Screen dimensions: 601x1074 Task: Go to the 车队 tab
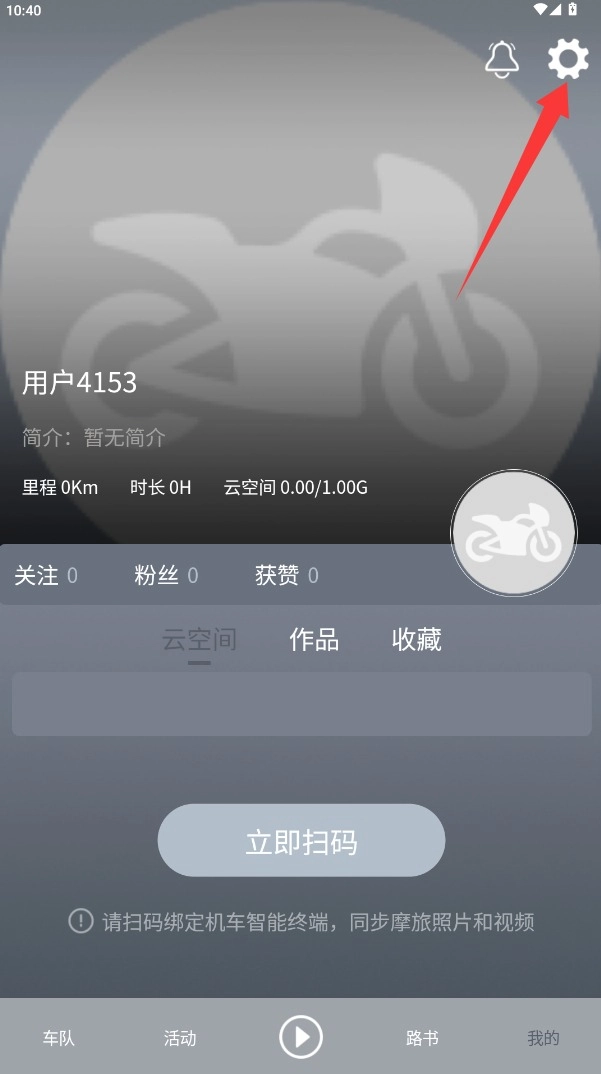(58, 1038)
